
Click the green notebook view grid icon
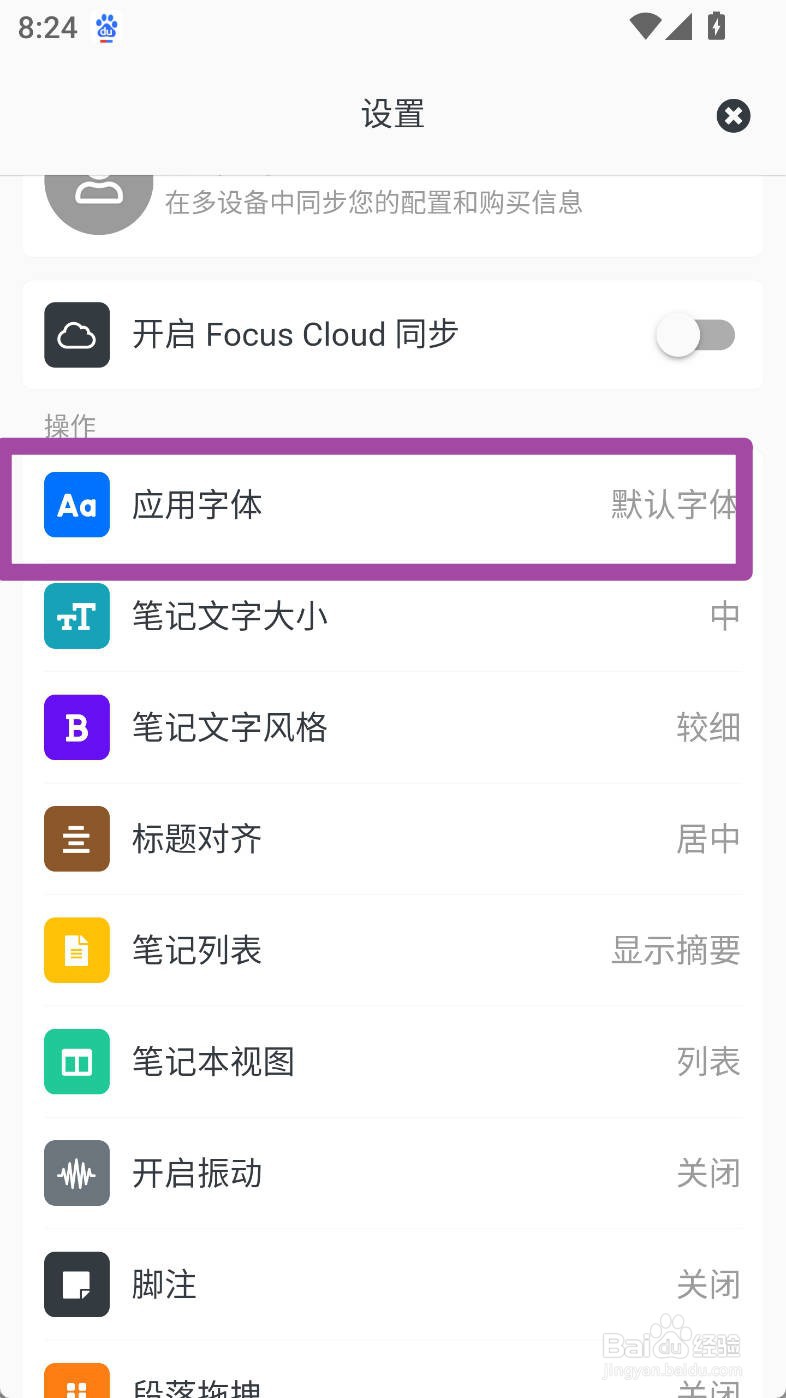coord(76,1061)
